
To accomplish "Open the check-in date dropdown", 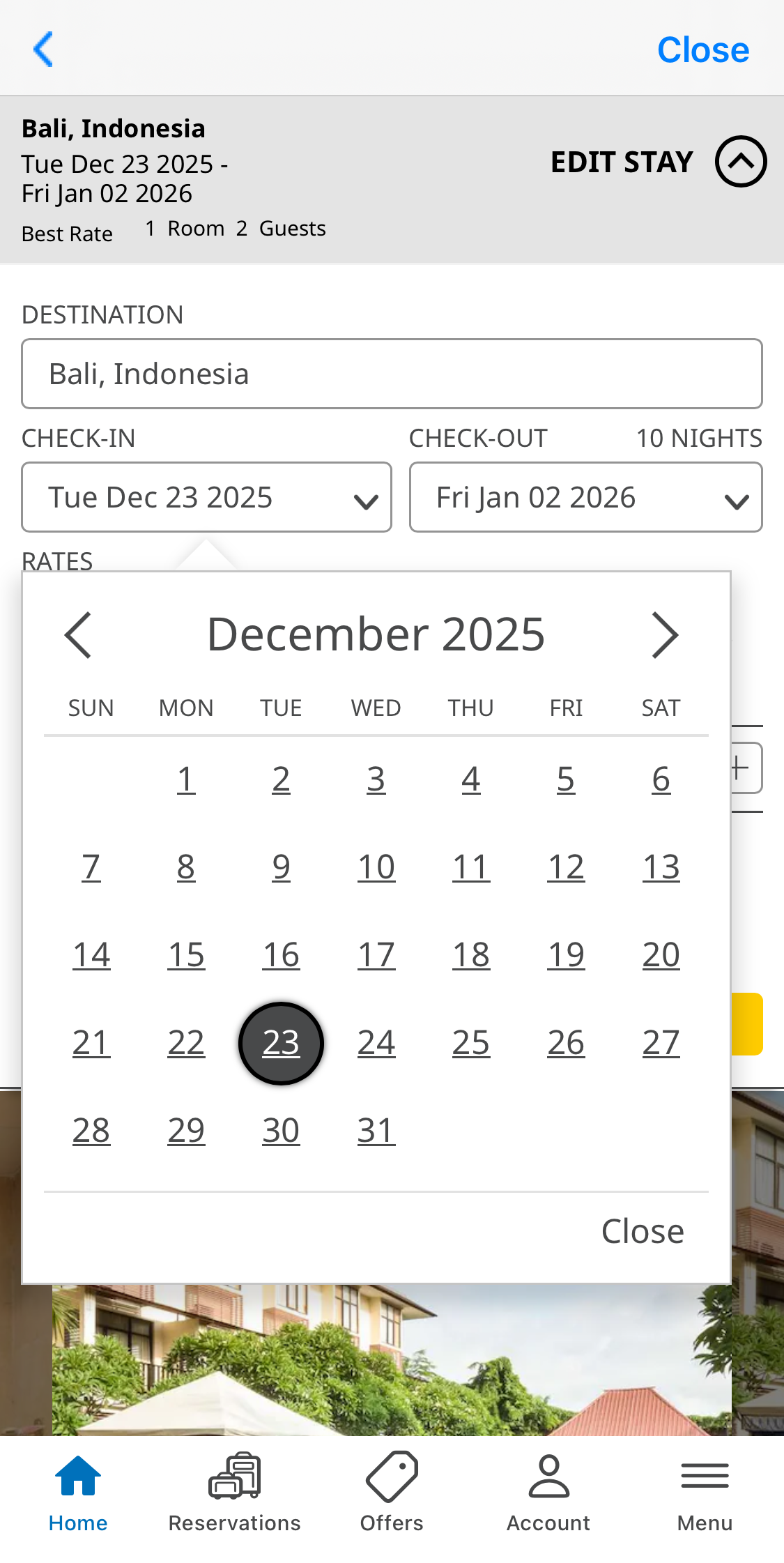I will coord(206,496).
